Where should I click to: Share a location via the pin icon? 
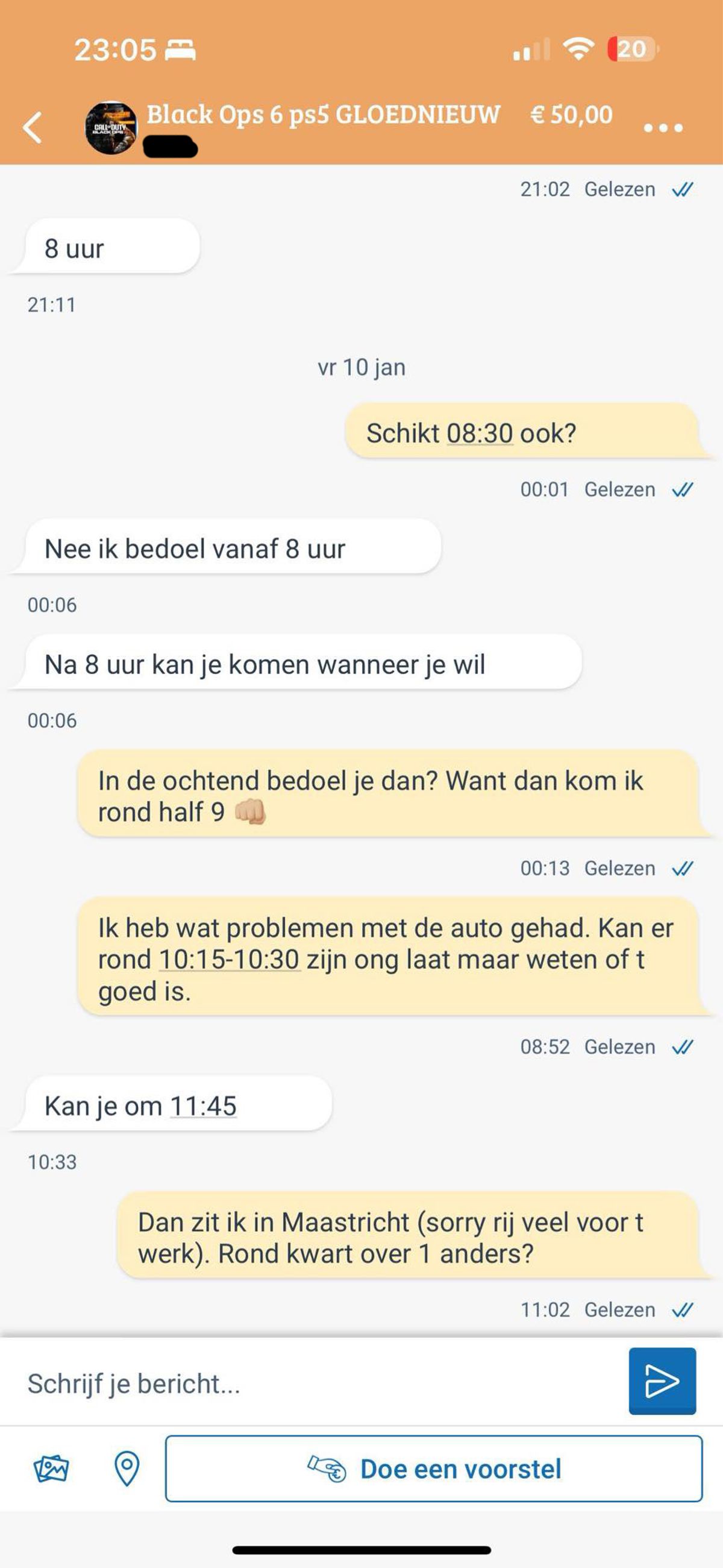point(127,1469)
